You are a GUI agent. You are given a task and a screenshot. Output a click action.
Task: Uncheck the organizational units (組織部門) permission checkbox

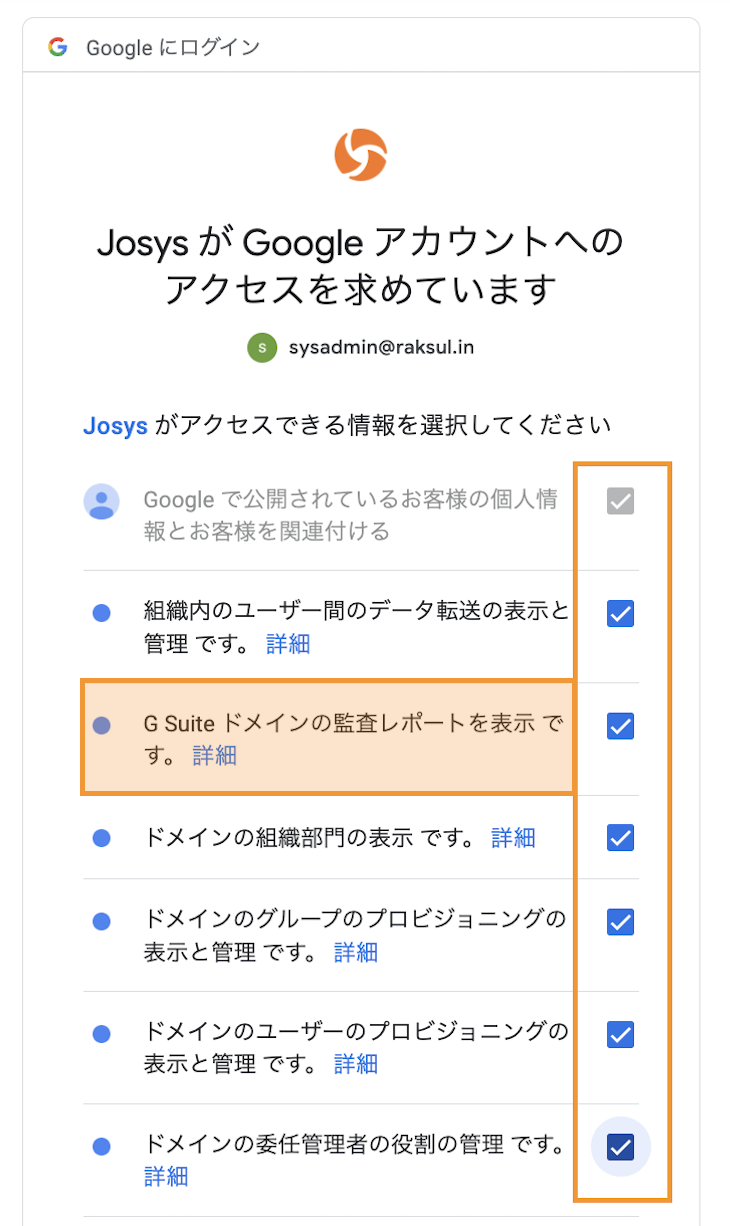tap(620, 837)
